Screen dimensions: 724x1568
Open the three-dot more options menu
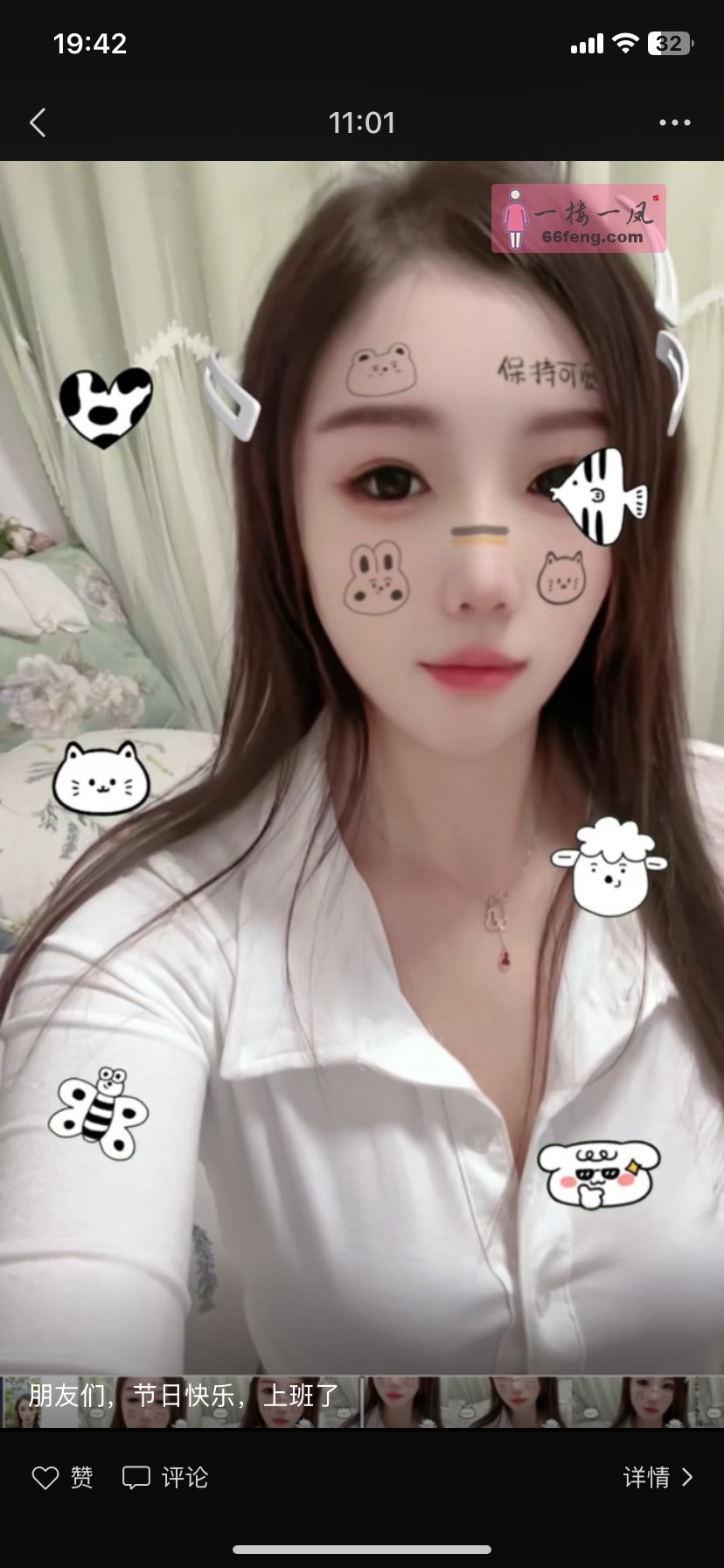pyautogui.click(x=674, y=122)
